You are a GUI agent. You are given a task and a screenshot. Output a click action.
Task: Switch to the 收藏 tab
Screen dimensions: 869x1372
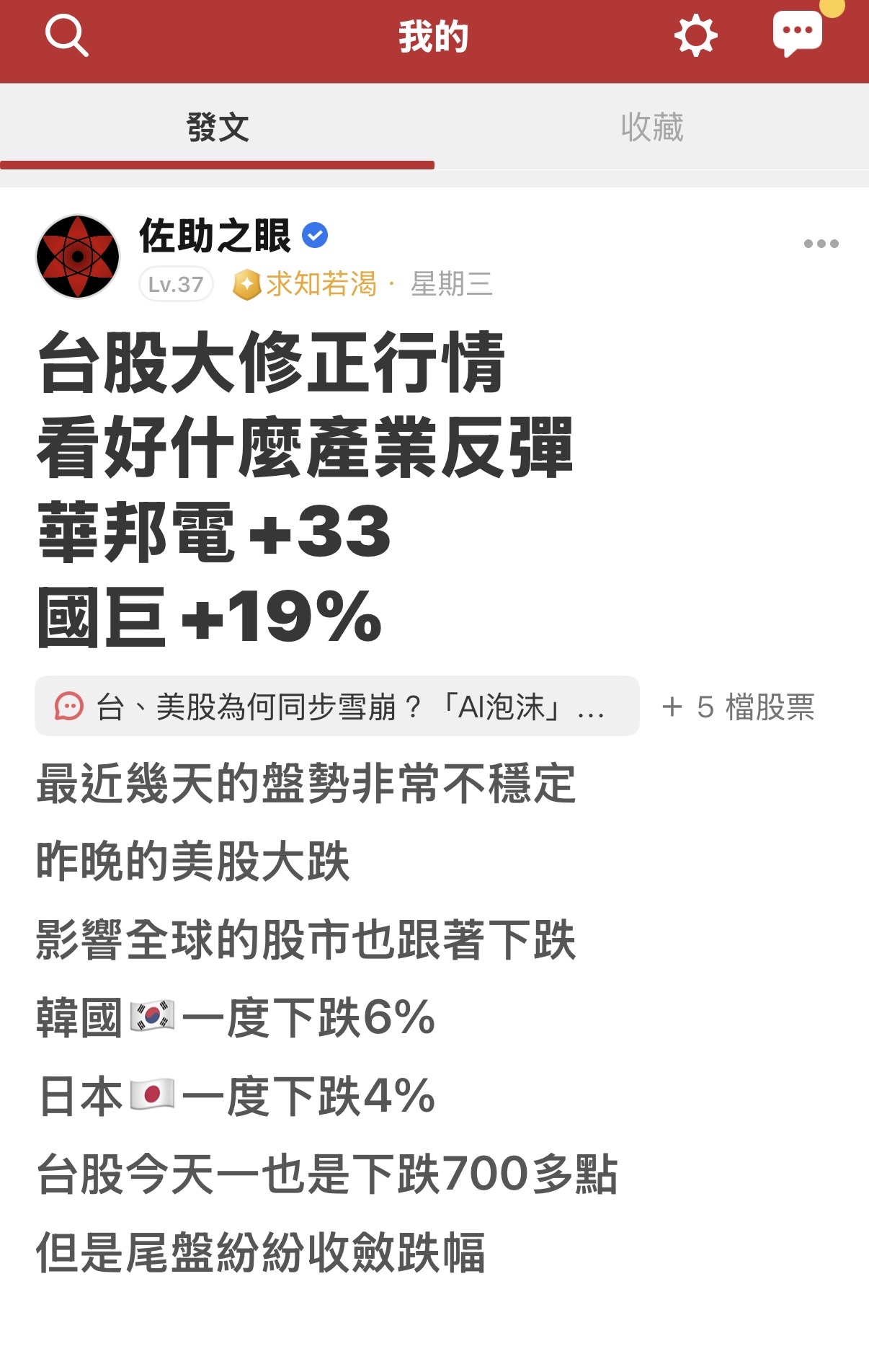click(651, 127)
